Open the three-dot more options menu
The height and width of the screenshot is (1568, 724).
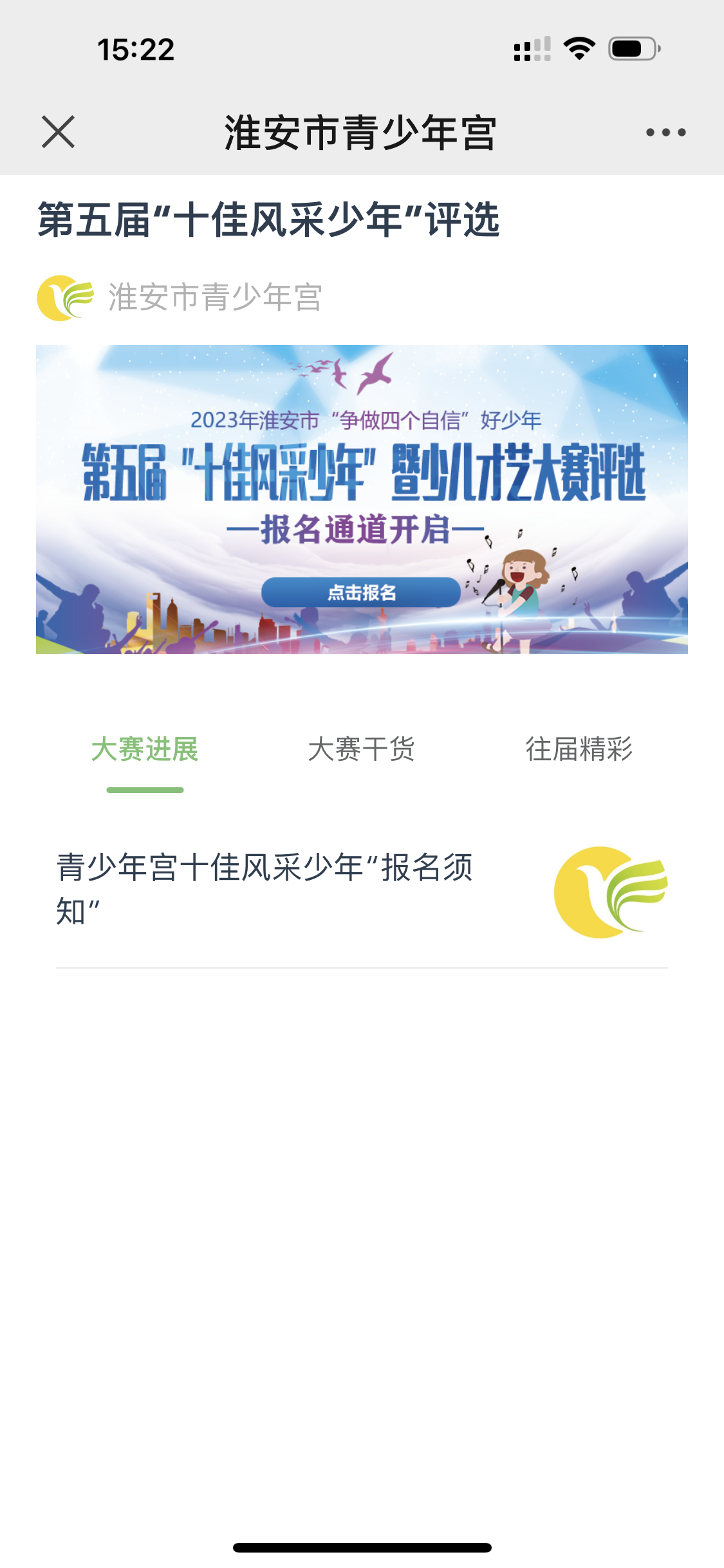coord(665,133)
